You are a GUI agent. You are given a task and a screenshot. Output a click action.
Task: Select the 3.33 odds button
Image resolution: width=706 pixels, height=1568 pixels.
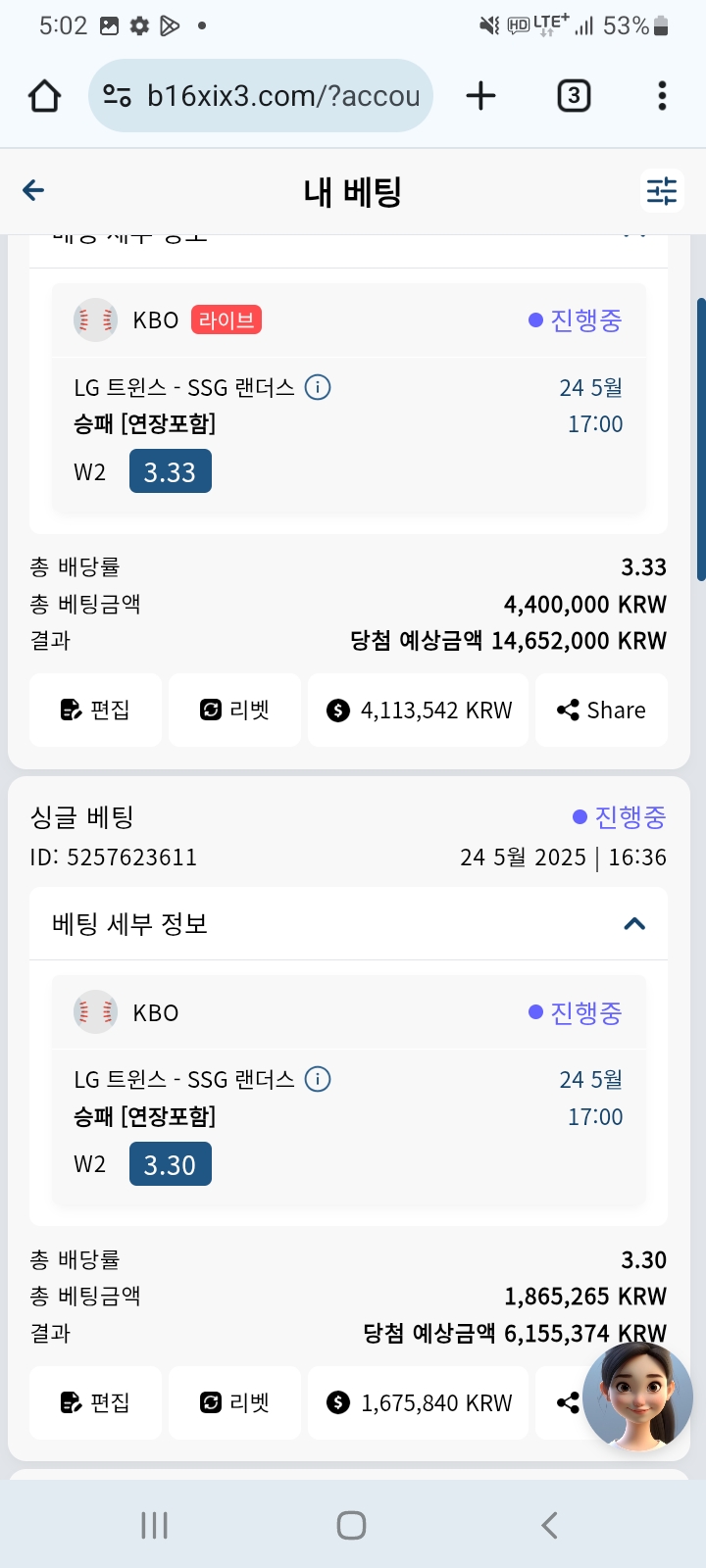[171, 471]
